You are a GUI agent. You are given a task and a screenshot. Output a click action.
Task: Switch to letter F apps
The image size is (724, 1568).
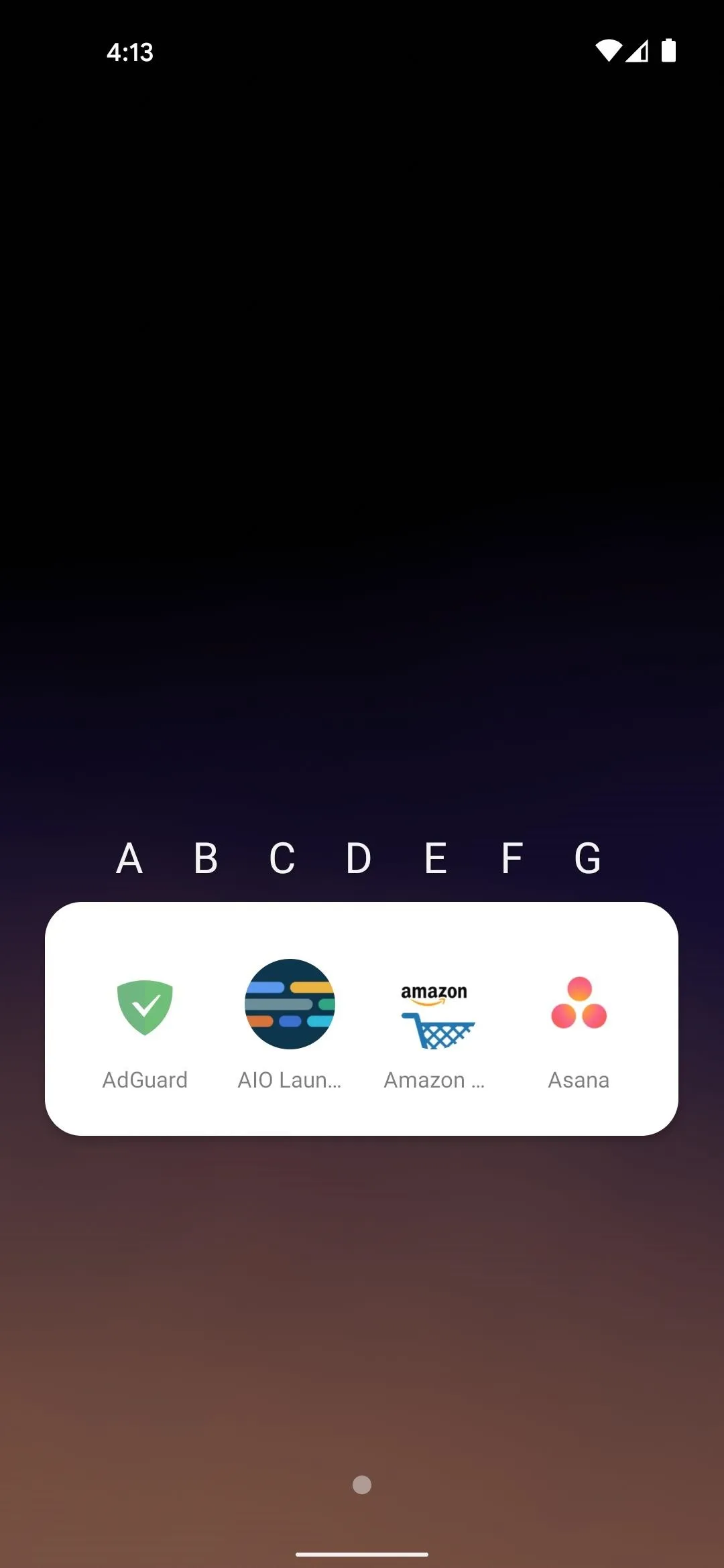pos(511,858)
